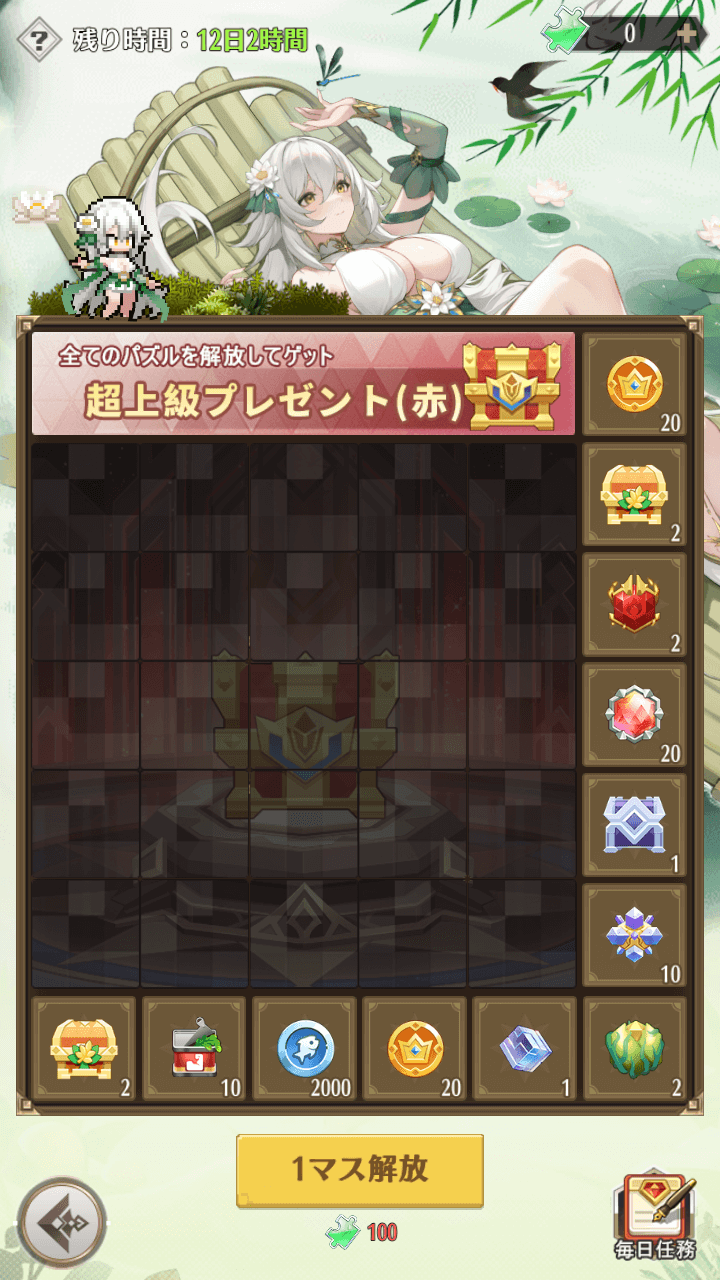Inspect the red gem reward with 20
This screenshot has width=720, height=1280.
635,715
